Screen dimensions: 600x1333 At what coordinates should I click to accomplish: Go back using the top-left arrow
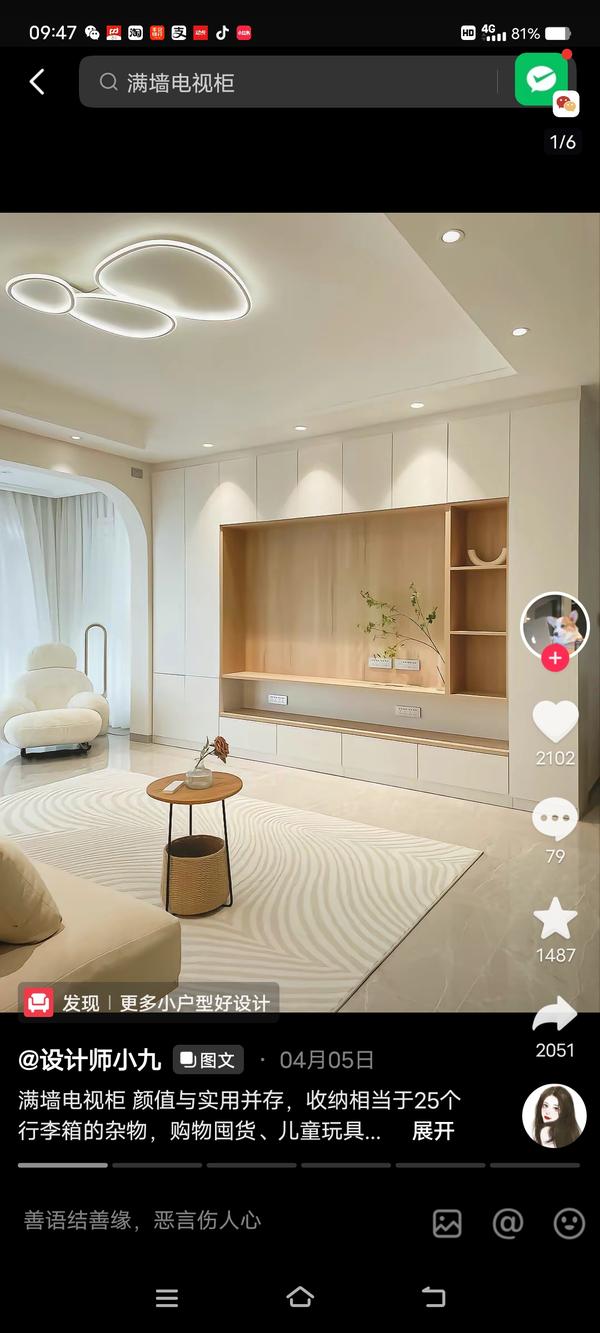pos(37,82)
